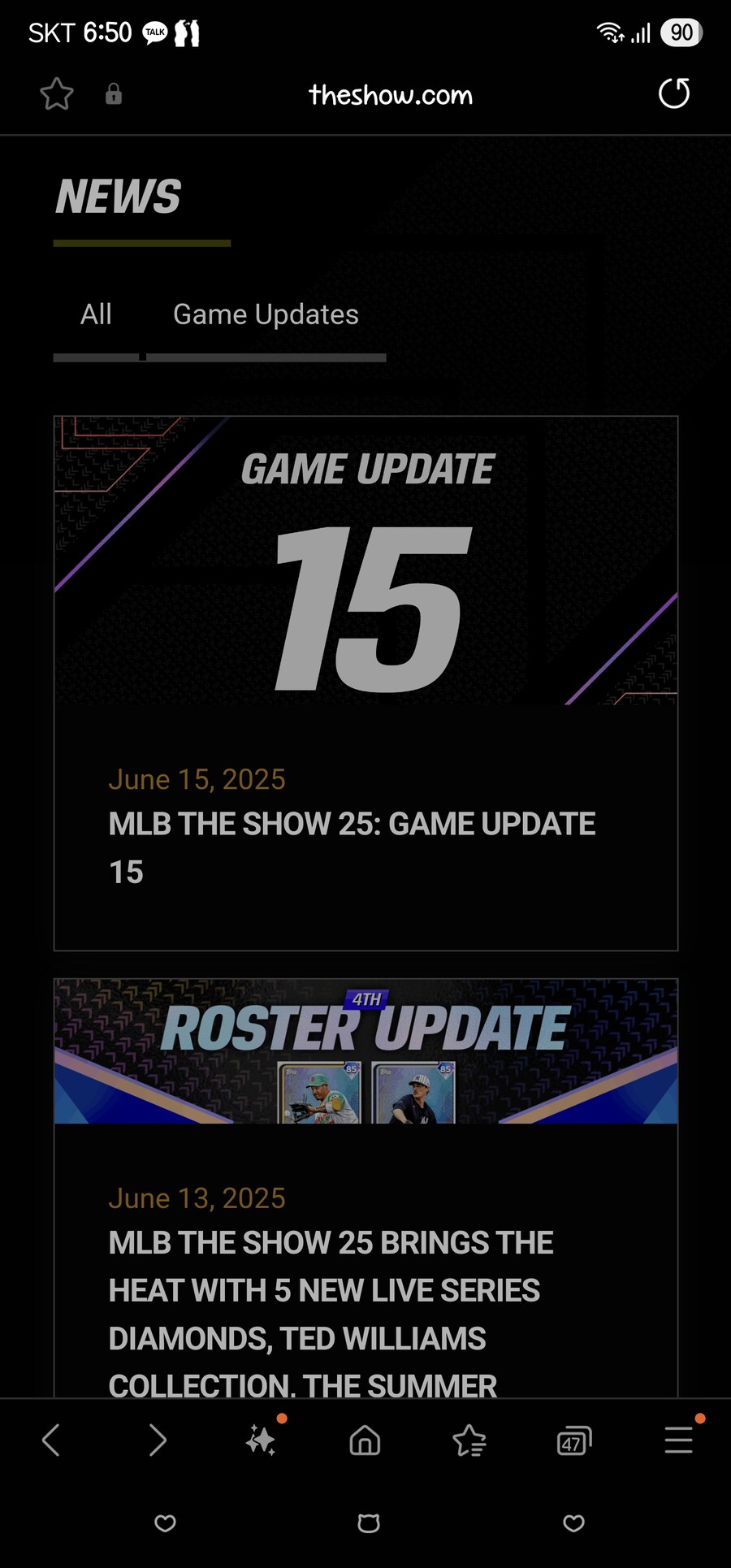This screenshot has height=1568, width=731.
Task: Go to the browser home page
Action: (365, 1440)
